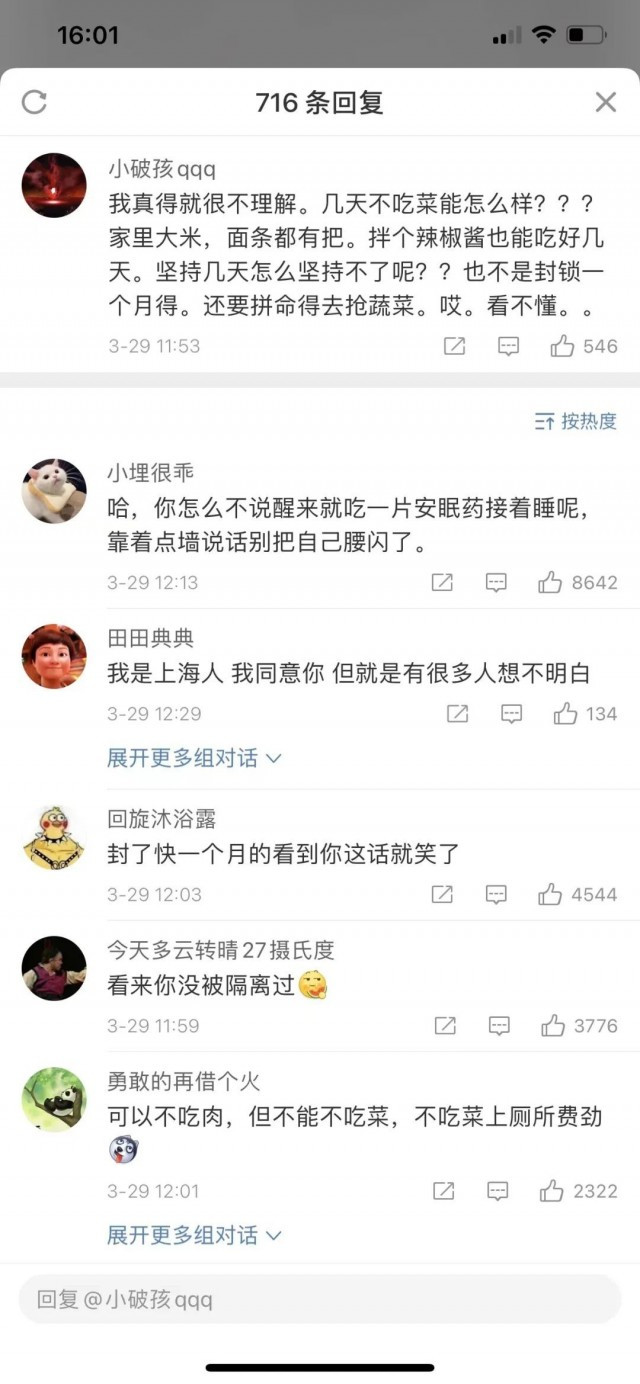Close the 716 replies panel
Screen dimensions: 640x1384
pyautogui.click(x=606, y=102)
